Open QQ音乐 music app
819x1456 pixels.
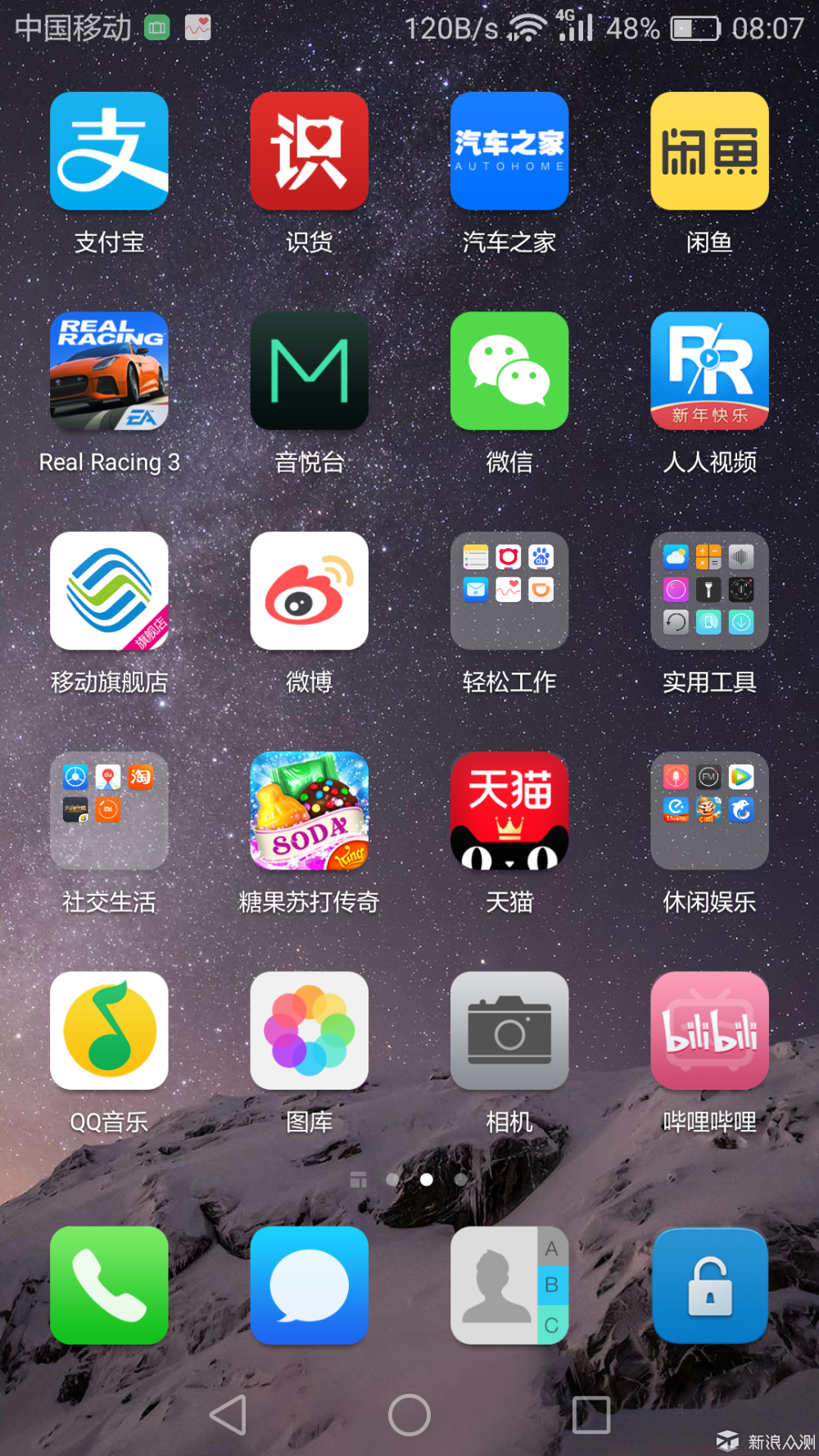coord(109,1031)
